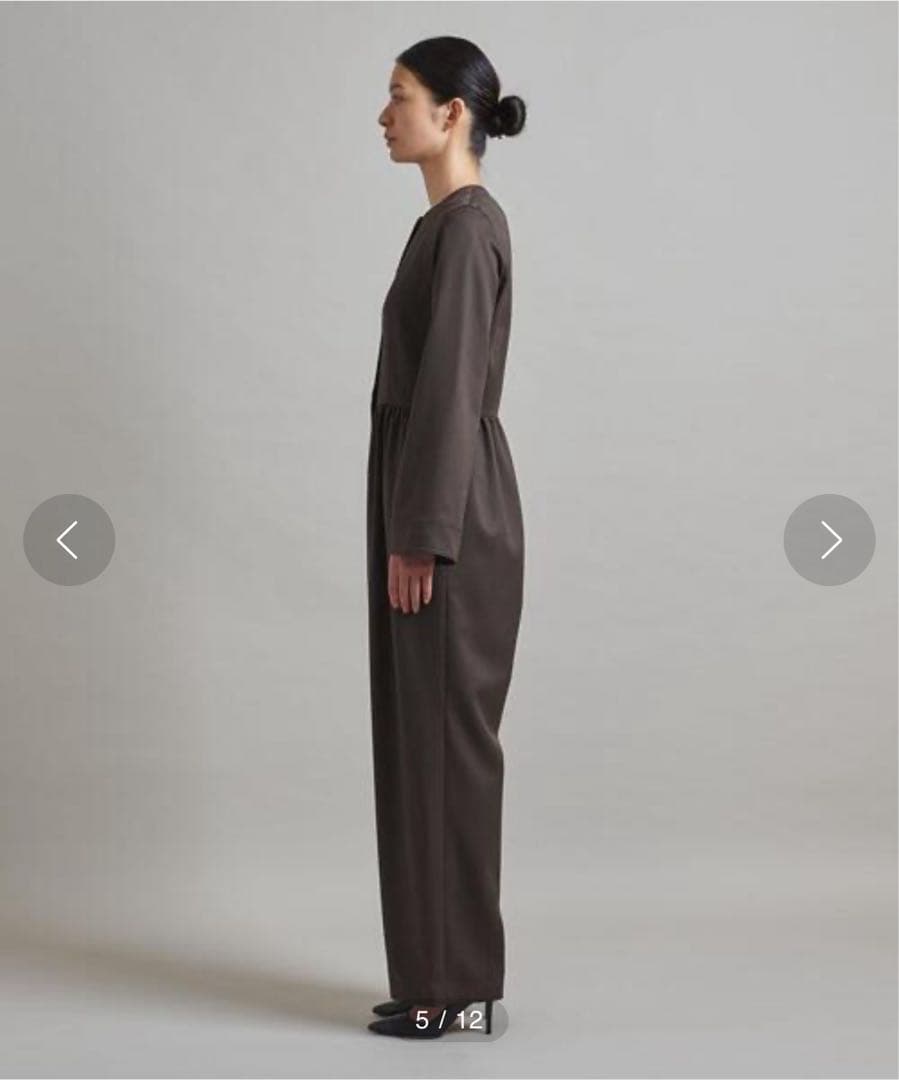Go to the previous product photo
This screenshot has width=899, height=1080.
click(68, 540)
